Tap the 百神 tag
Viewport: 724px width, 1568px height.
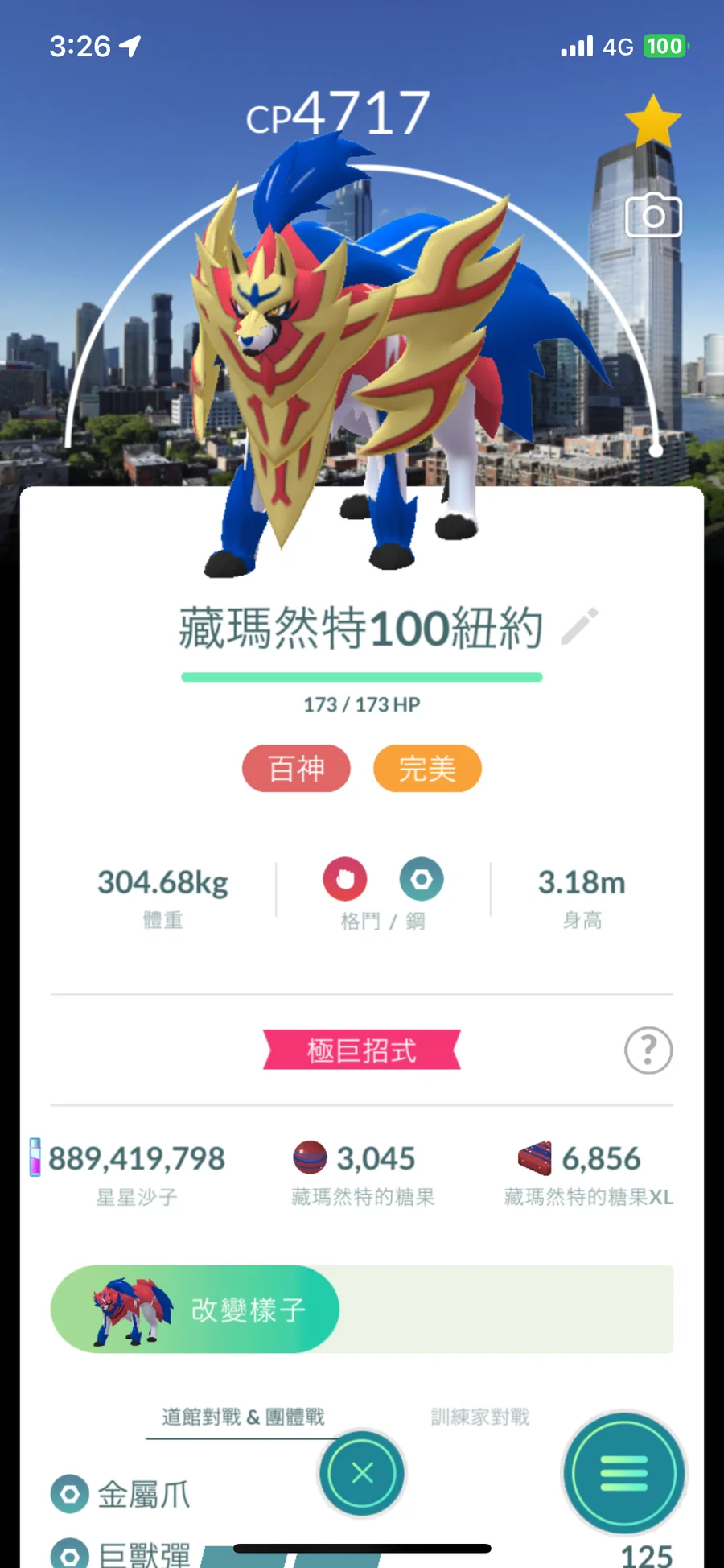pos(296,769)
